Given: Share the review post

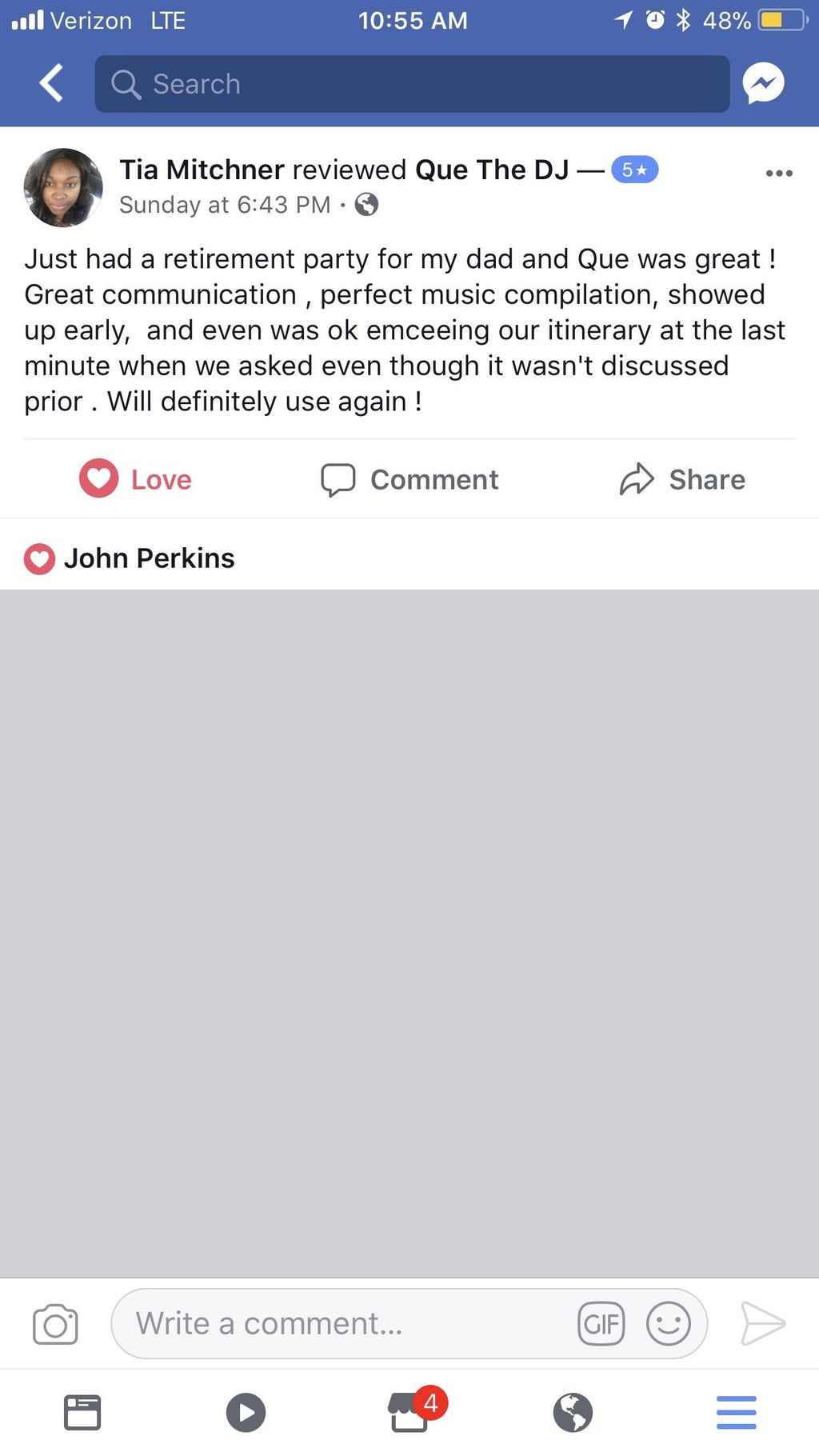Looking at the screenshot, I should [x=682, y=479].
